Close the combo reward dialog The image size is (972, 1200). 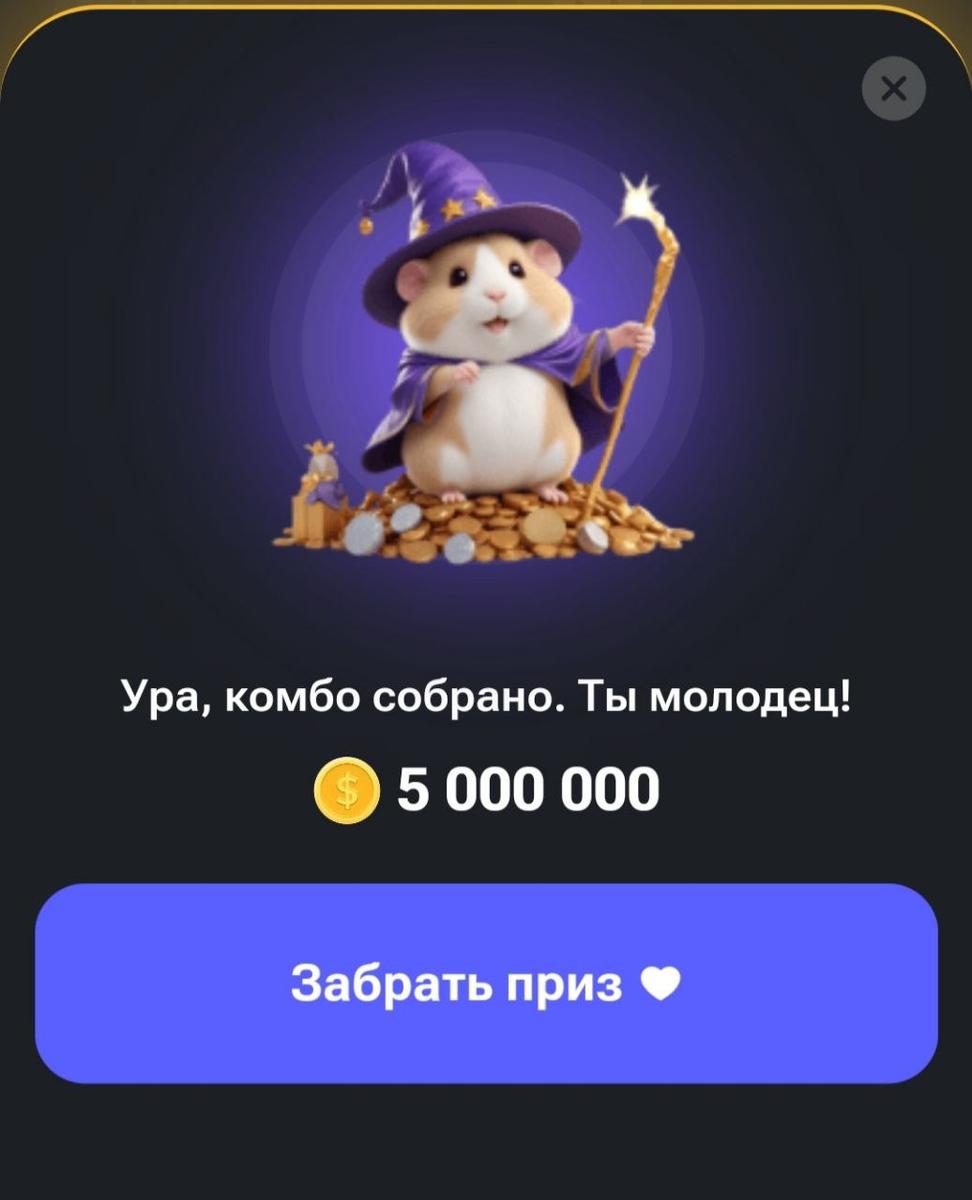(x=893, y=89)
